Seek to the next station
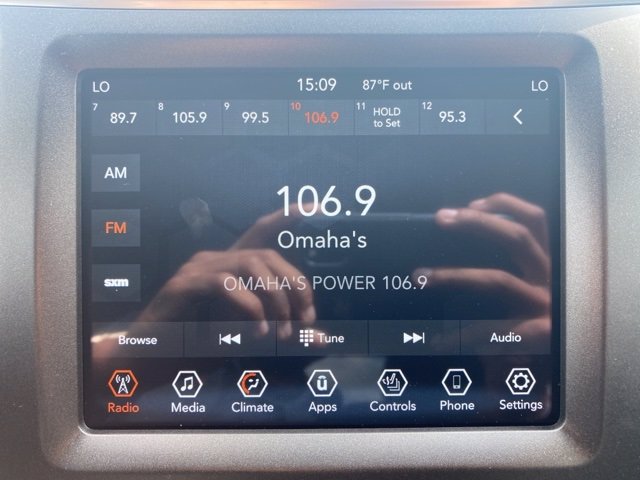Screen dimensions: 640x480 click(x=414, y=339)
